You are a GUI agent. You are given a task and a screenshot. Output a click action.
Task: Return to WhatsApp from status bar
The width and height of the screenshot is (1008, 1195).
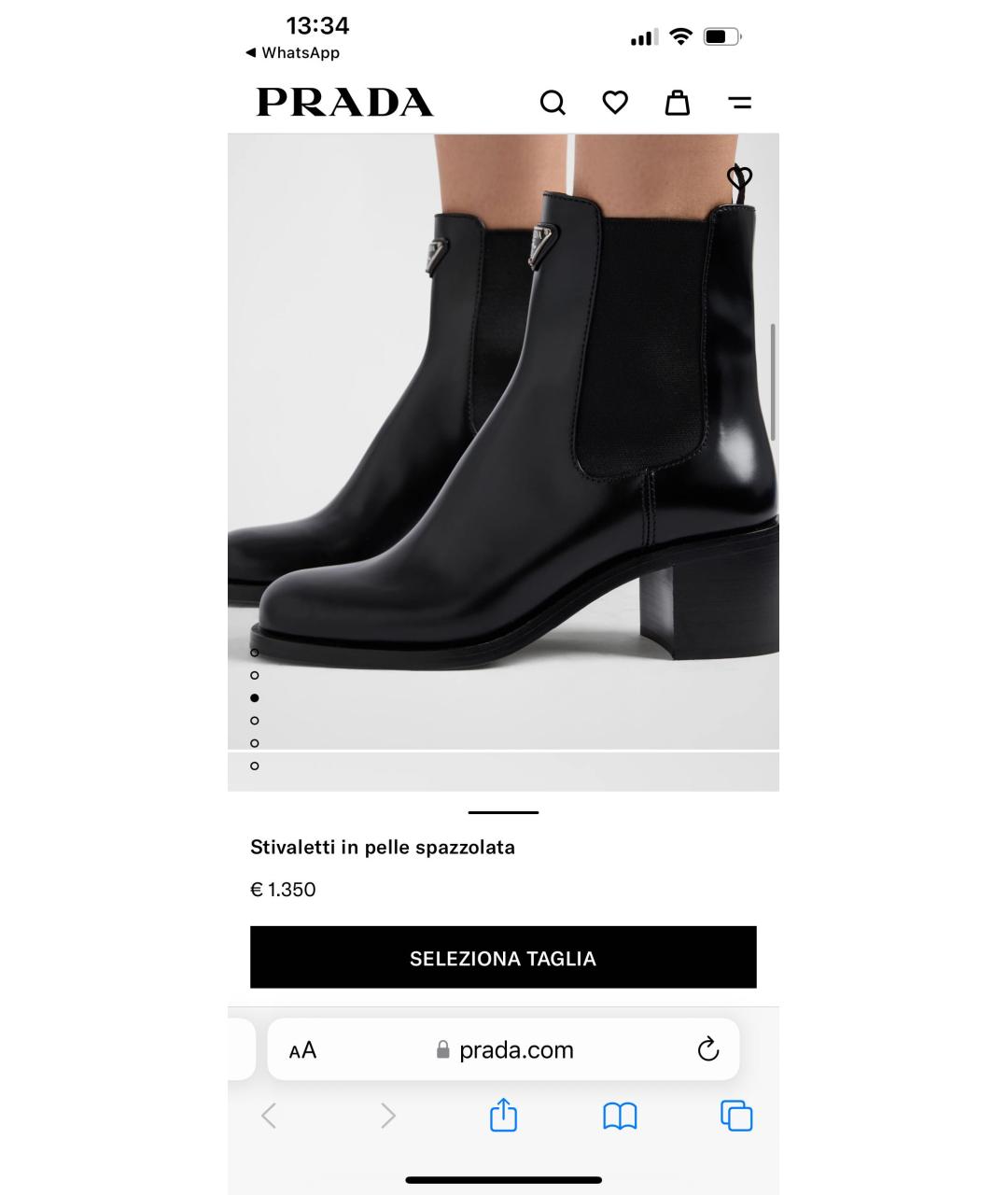(292, 53)
